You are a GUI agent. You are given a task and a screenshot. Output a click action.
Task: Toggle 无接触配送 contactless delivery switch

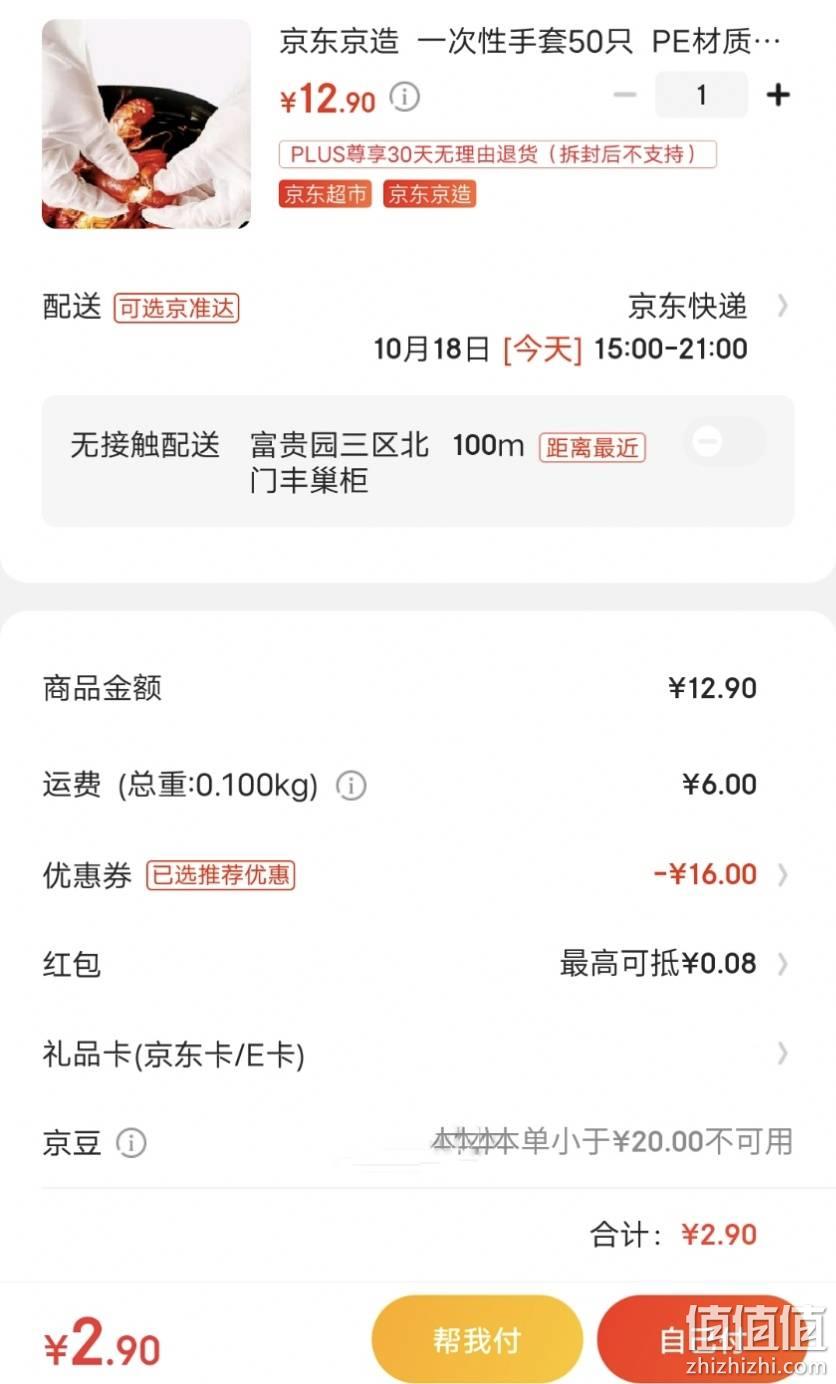725,441
